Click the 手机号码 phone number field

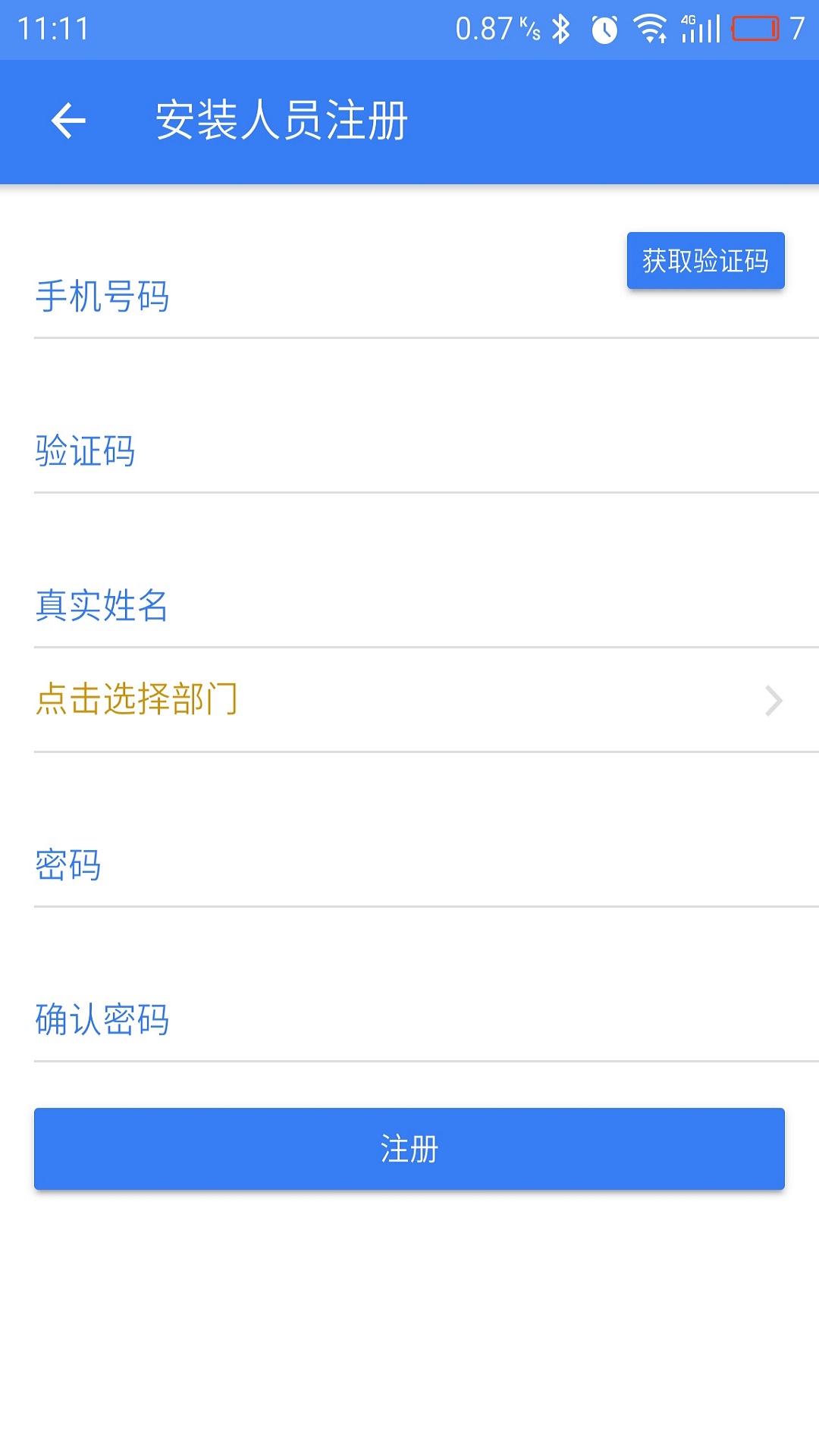(x=303, y=297)
